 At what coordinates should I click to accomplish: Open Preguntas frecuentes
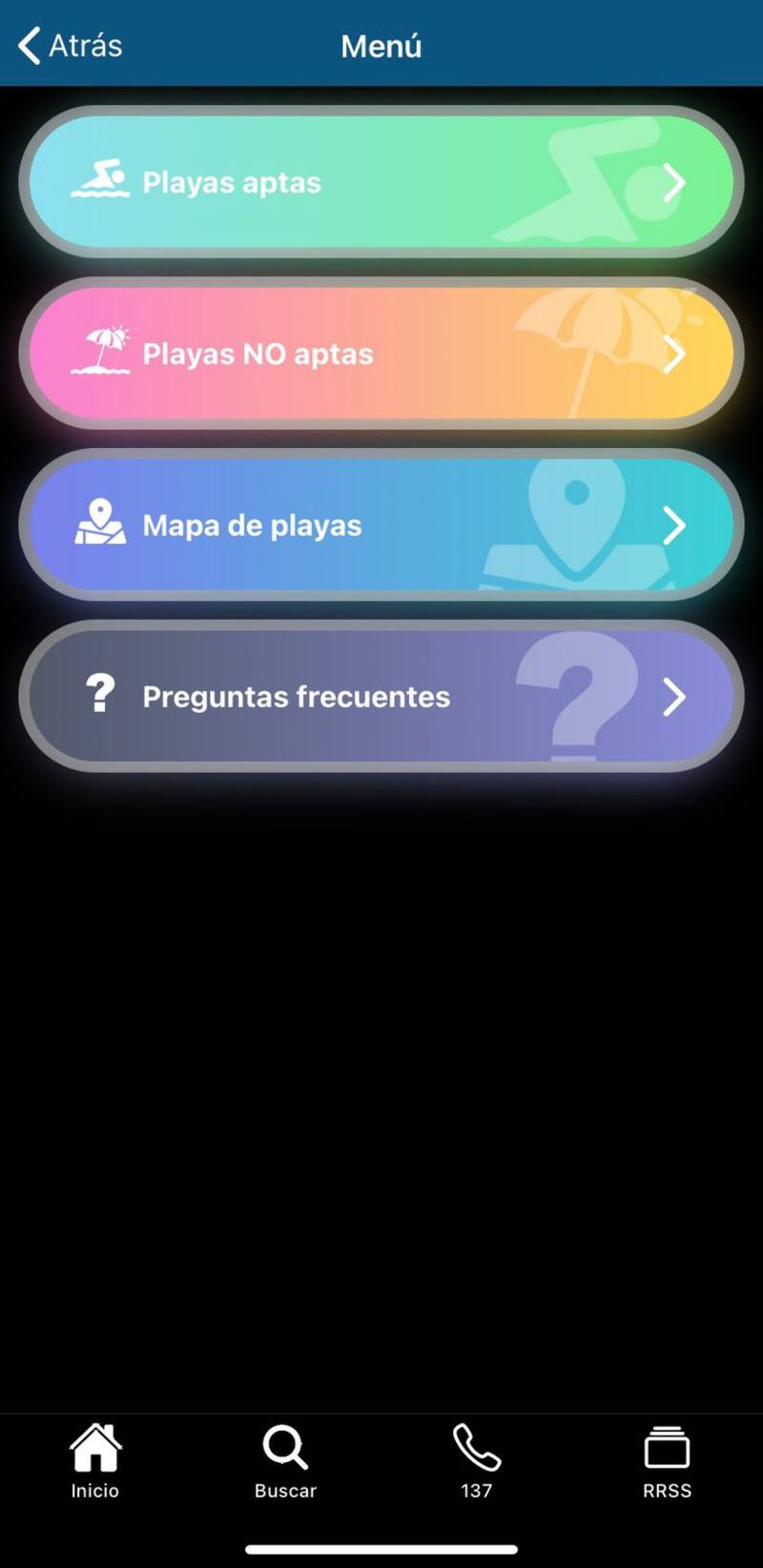click(x=381, y=697)
